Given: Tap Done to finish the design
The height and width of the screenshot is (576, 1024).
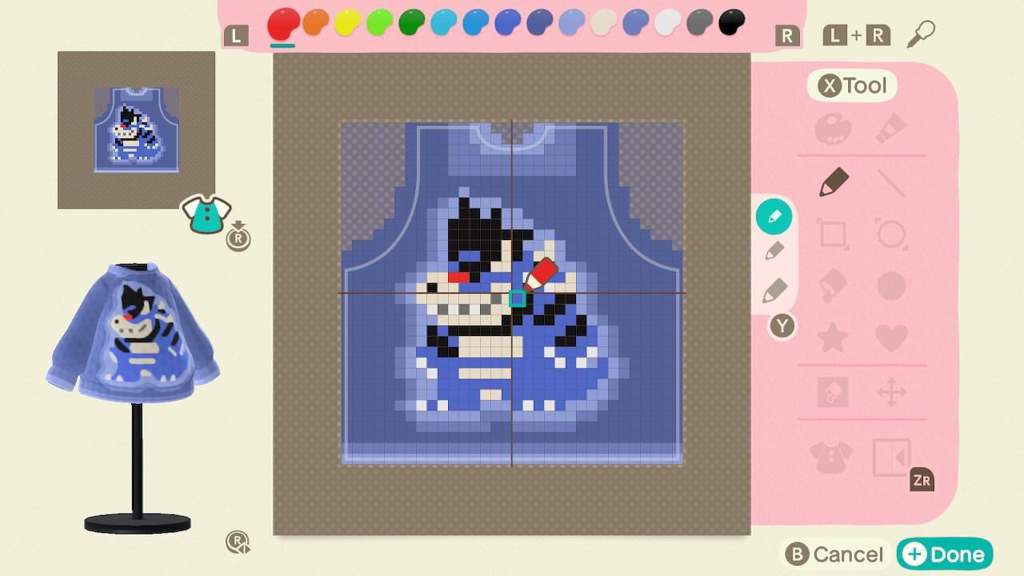Looking at the screenshot, I should [945, 553].
